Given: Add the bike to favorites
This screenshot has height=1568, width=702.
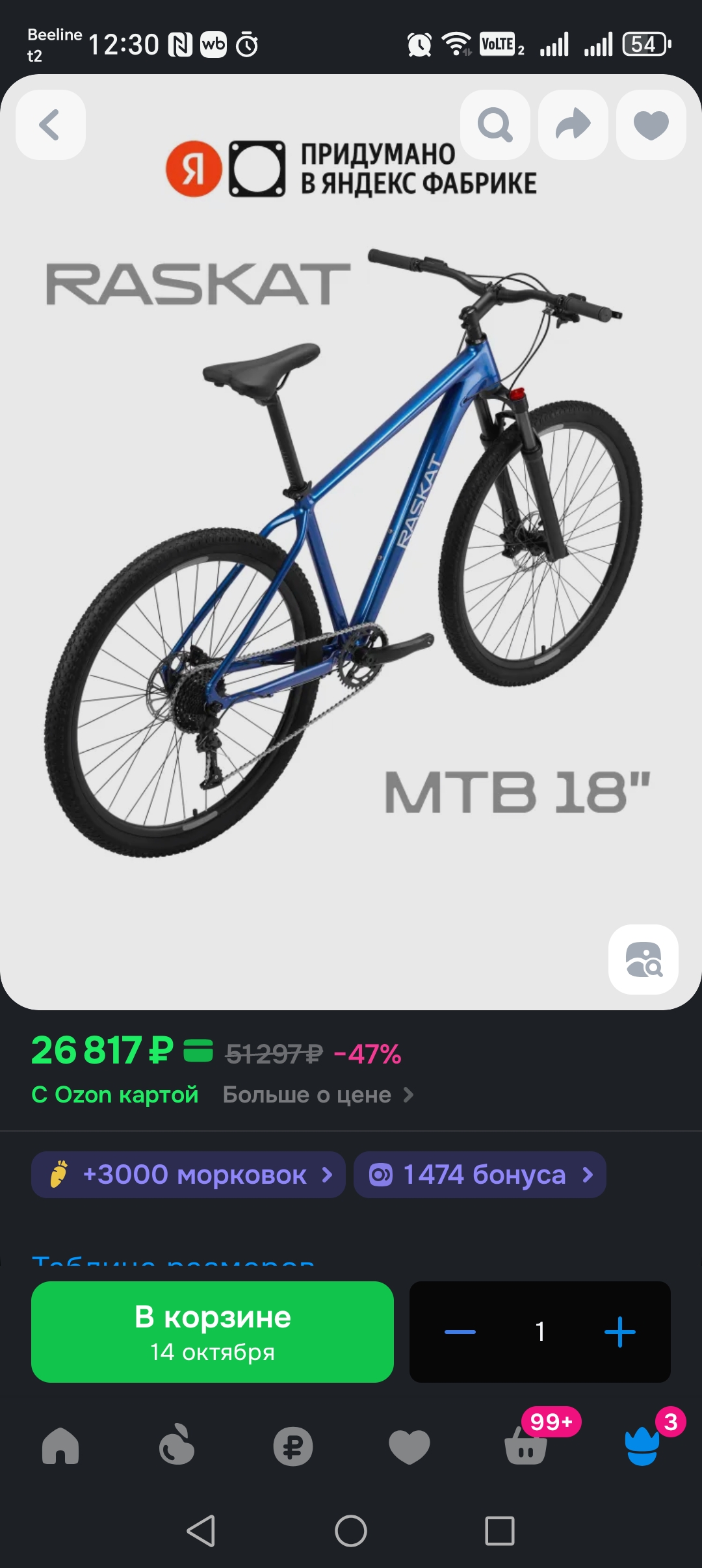Looking at the screenshot, I should coord(651,125).
